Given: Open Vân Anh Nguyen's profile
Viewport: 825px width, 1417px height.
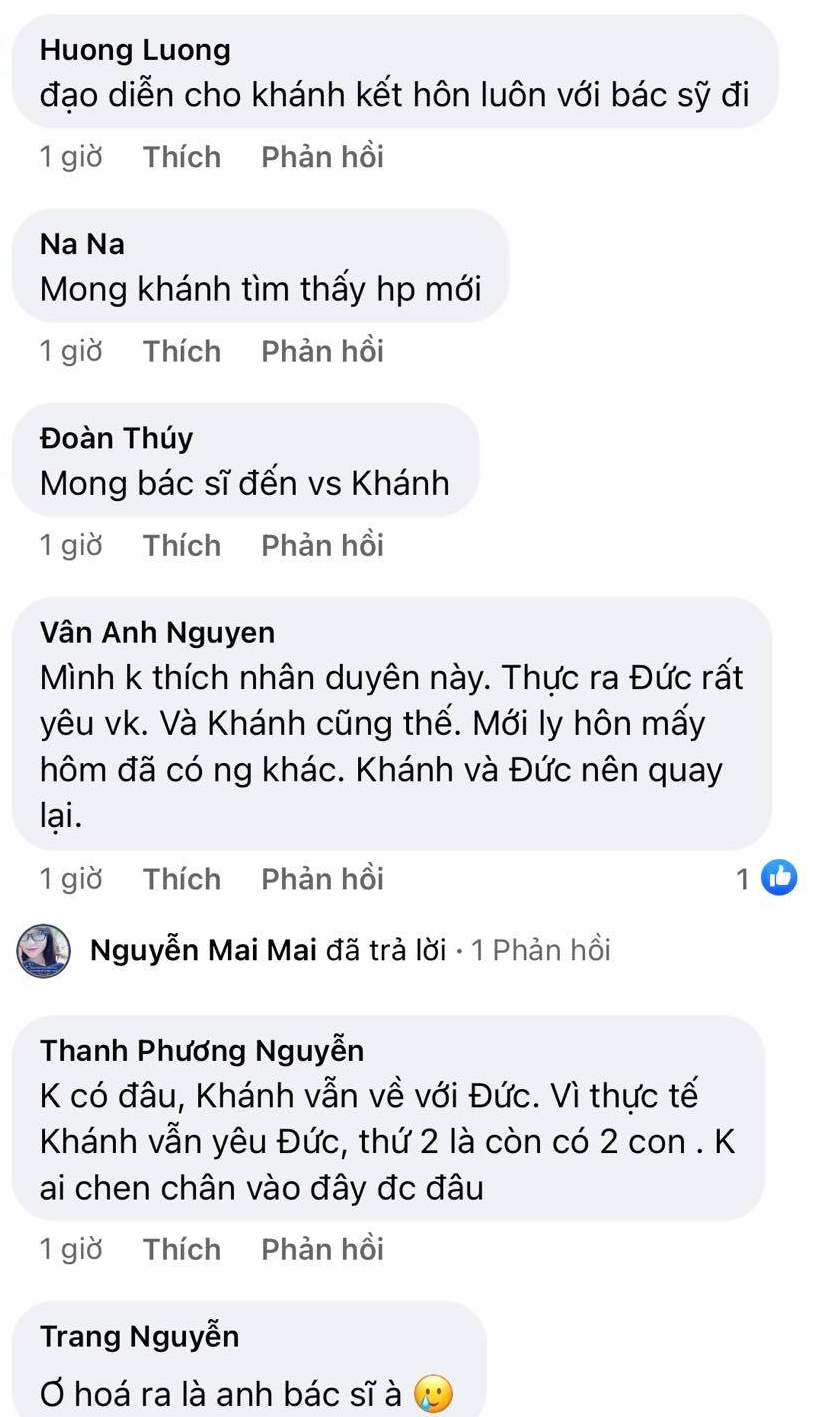Looking at the screenshot, I should (157, 632).
